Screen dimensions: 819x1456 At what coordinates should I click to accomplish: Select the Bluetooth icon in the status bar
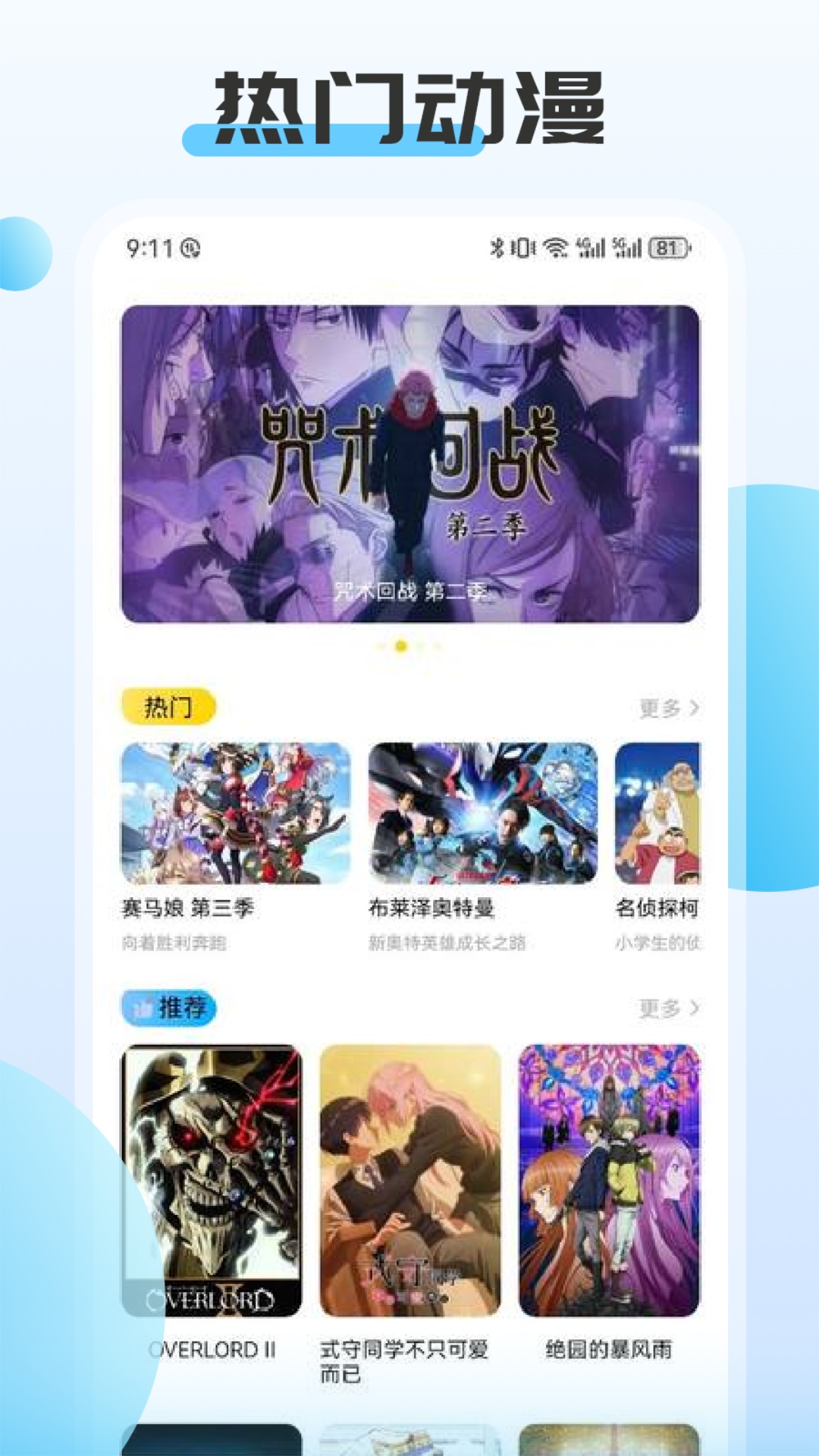497,246
